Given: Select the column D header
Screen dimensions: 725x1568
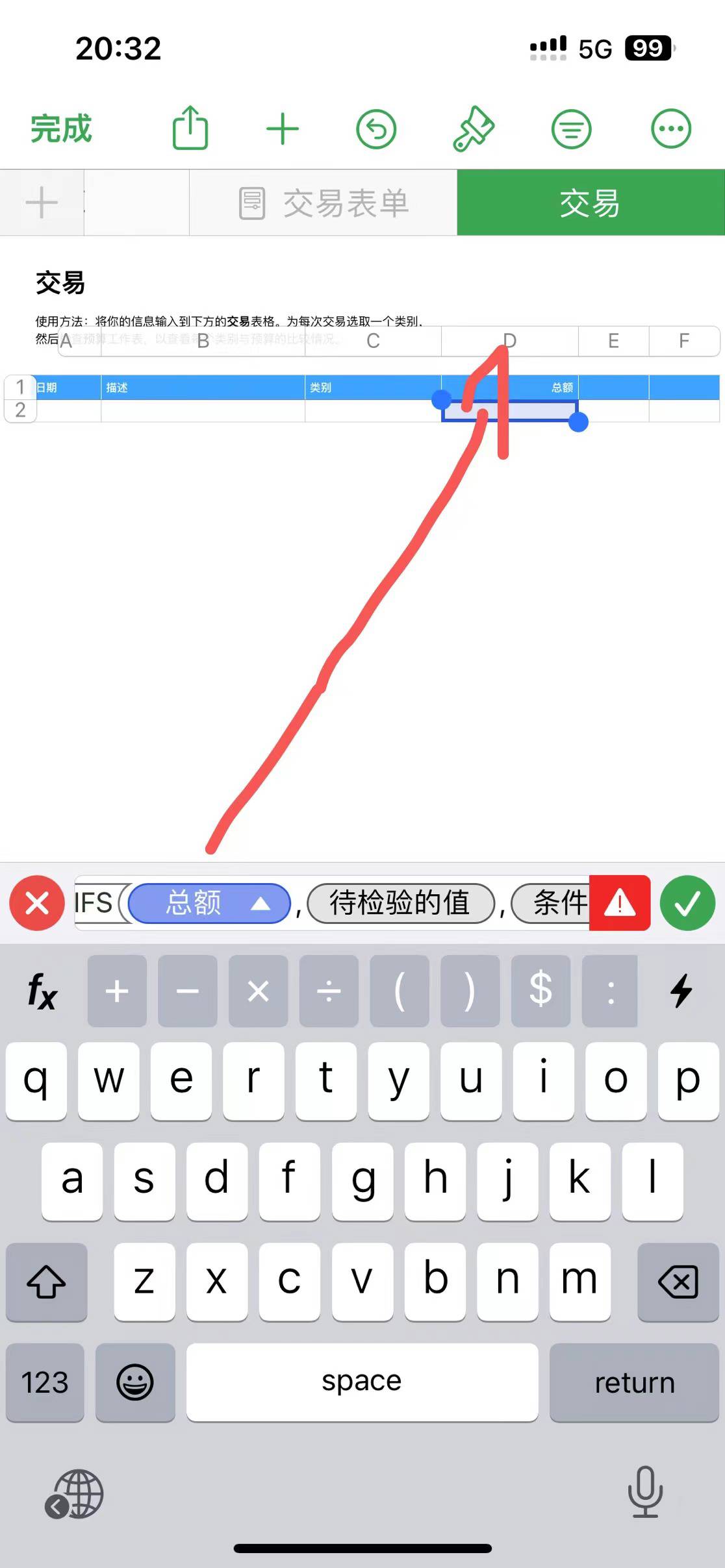Looking at the screenshot, I should tap(509, 341).
